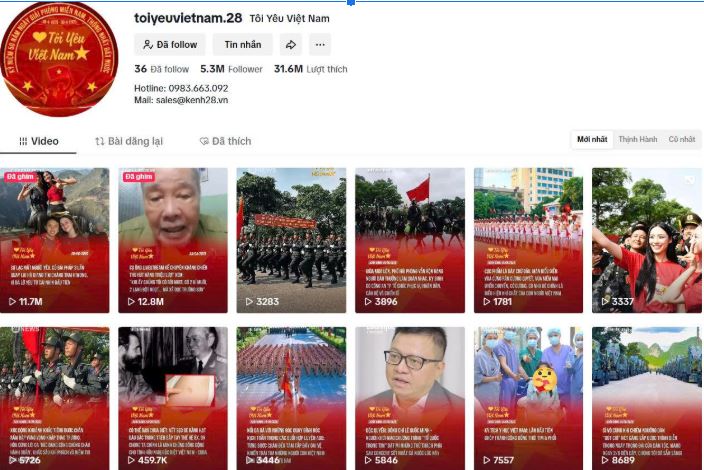Tap the Đã follow button

[170, 44]
